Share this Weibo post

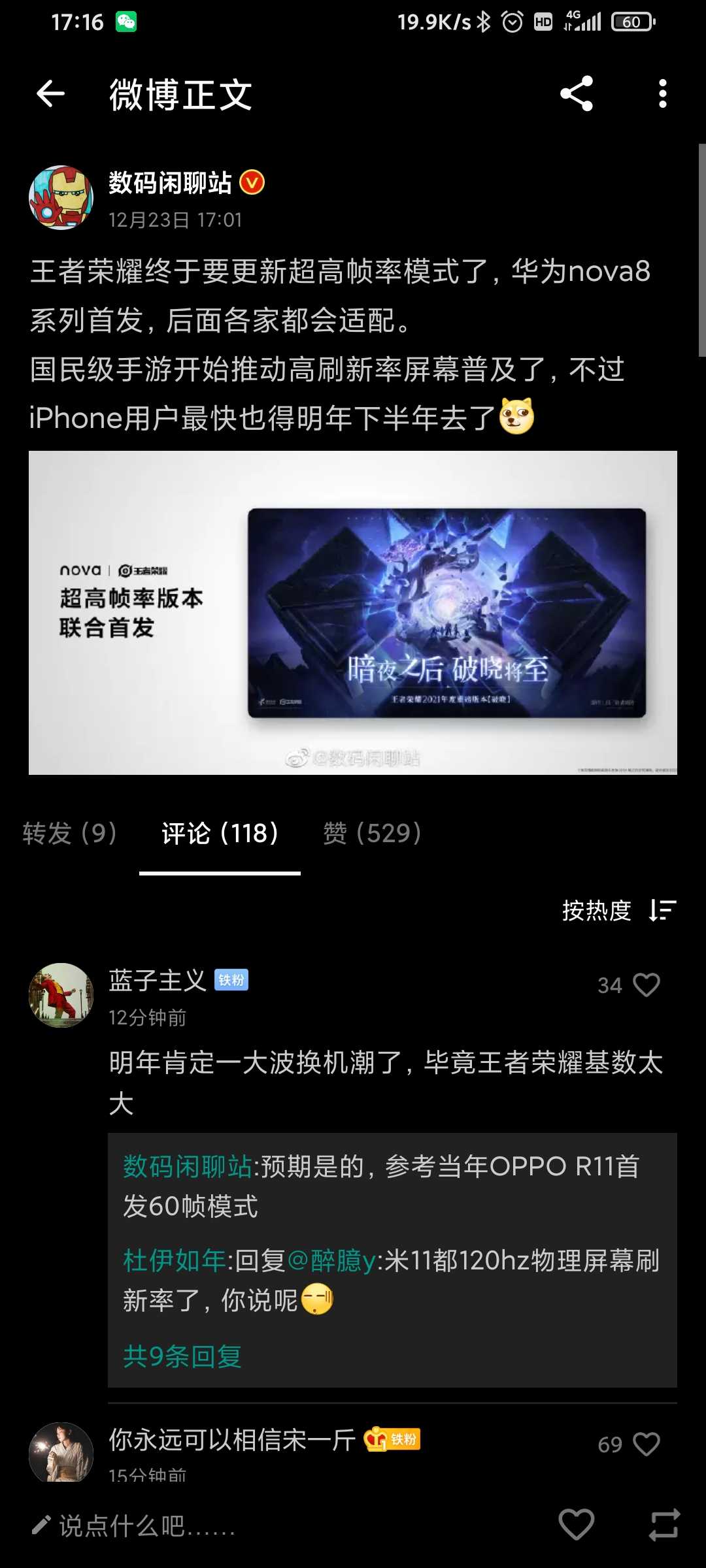click(x=577, y=94)
